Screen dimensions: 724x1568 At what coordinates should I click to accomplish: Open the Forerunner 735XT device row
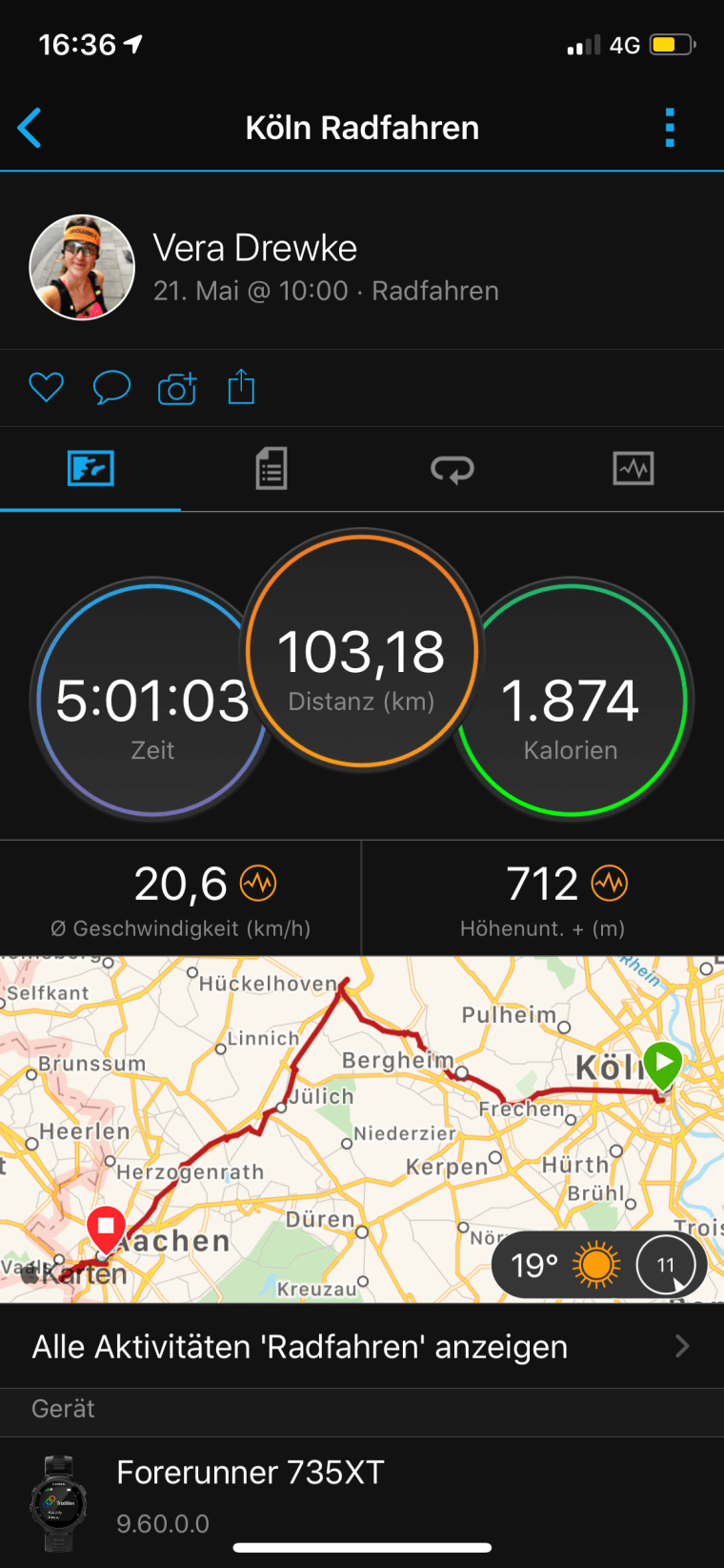click(362, 1497)
